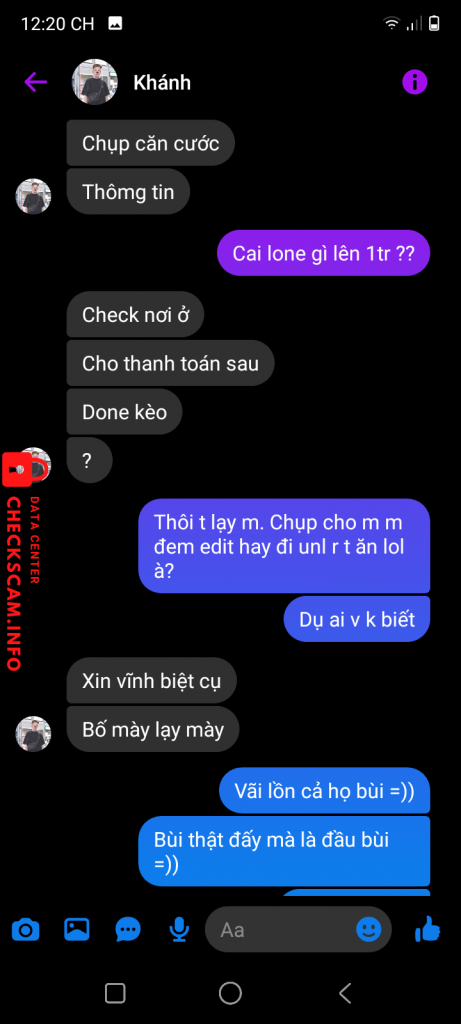Go back using the purple arrow
Image resolution: width=461 pixels, height=1024 pixels.
[35, 82]
